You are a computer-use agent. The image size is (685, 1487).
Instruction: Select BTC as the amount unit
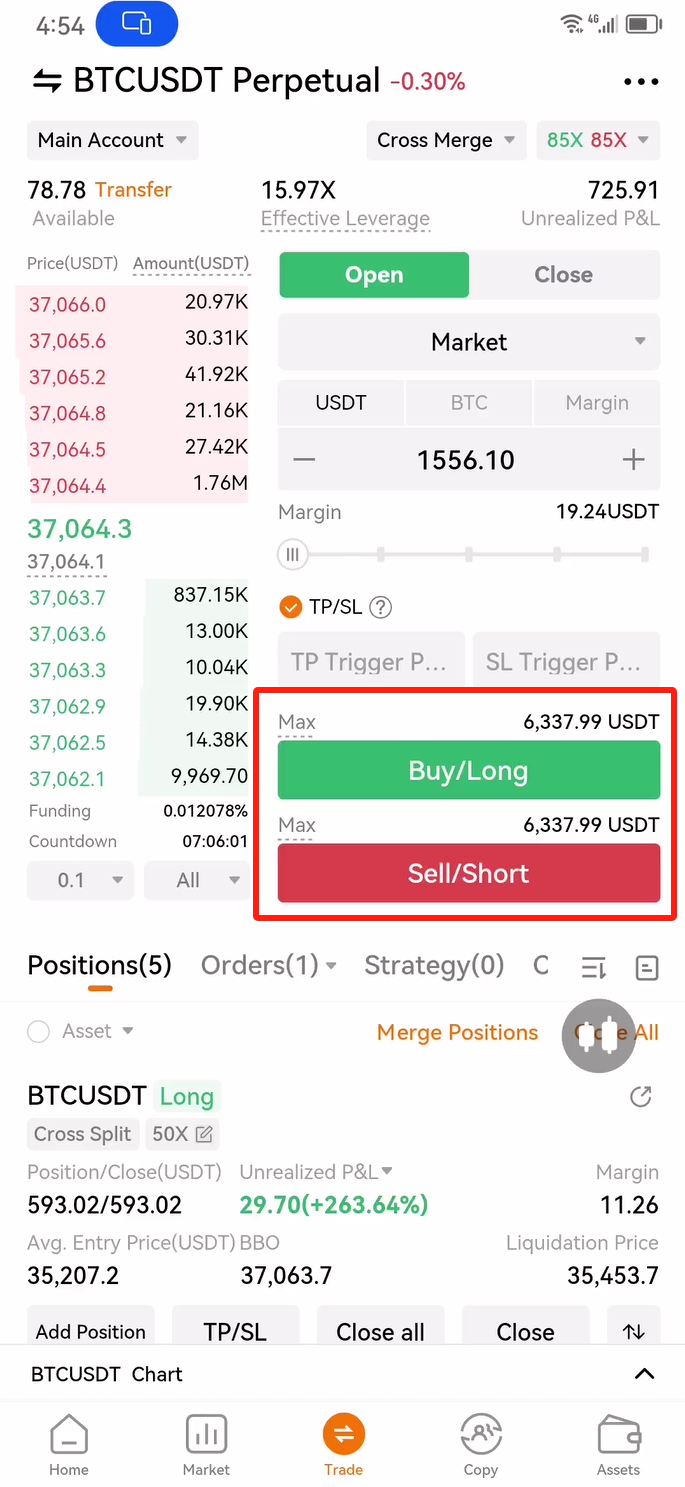coord(469,402)
